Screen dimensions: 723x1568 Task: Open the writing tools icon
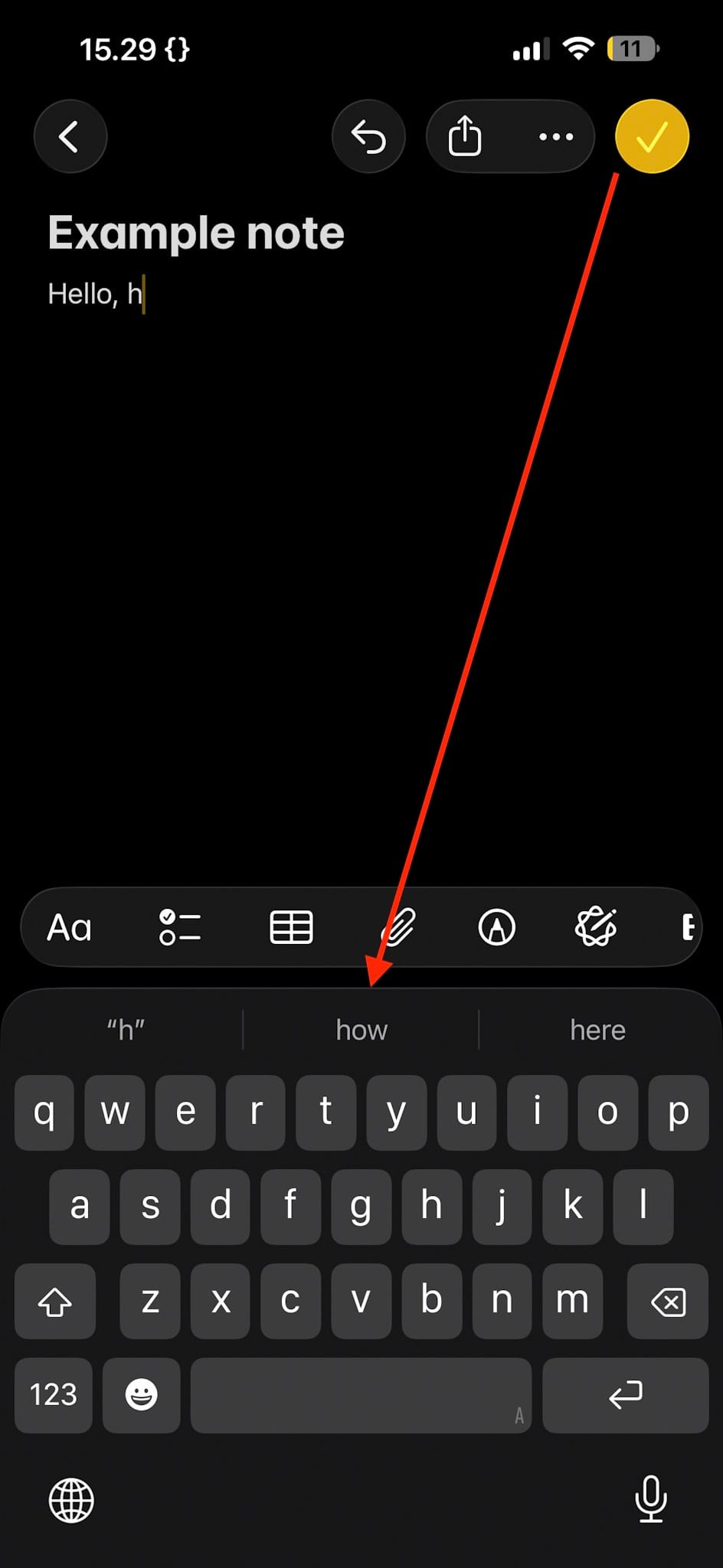pos(596,928)
